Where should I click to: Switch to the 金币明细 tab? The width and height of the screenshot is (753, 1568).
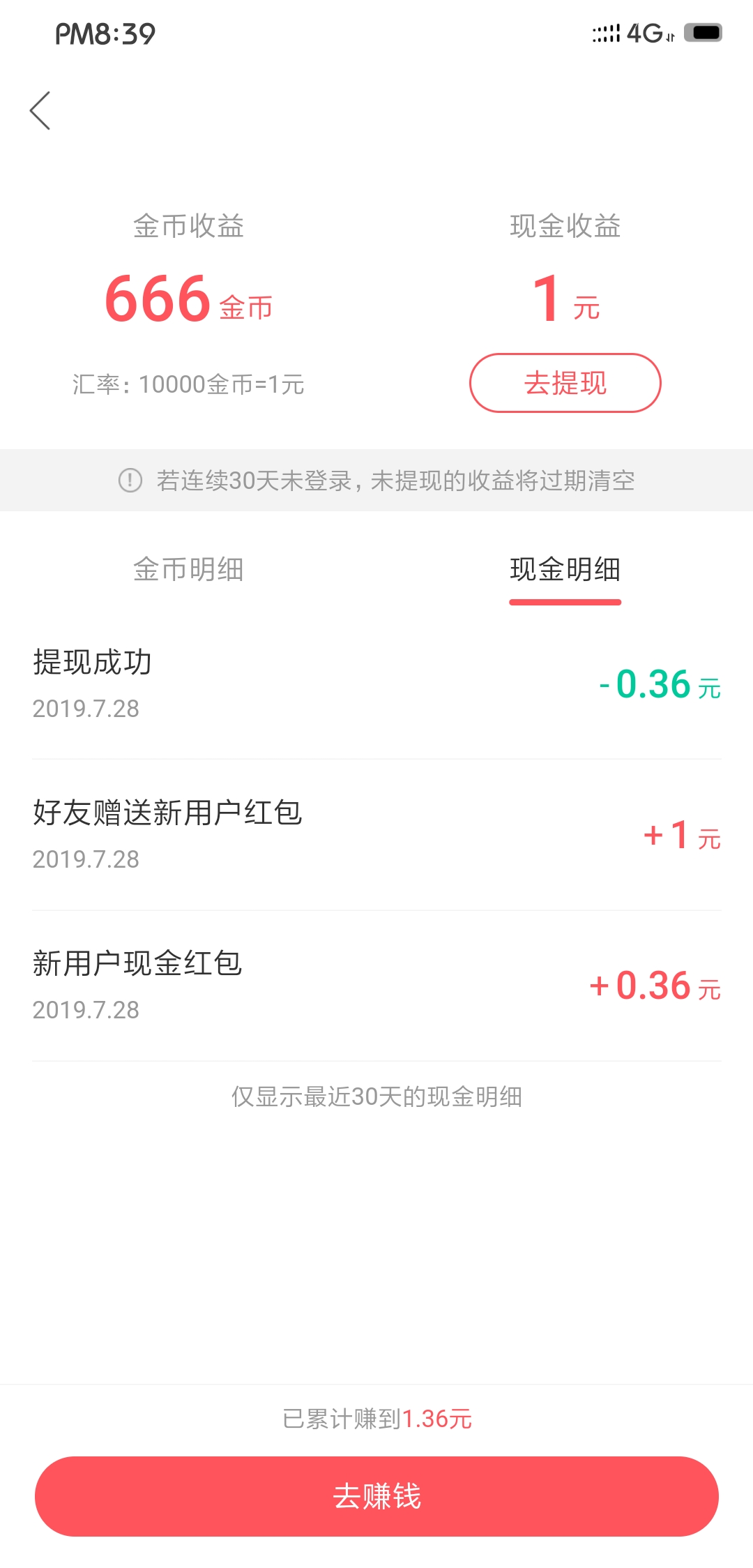187,570
